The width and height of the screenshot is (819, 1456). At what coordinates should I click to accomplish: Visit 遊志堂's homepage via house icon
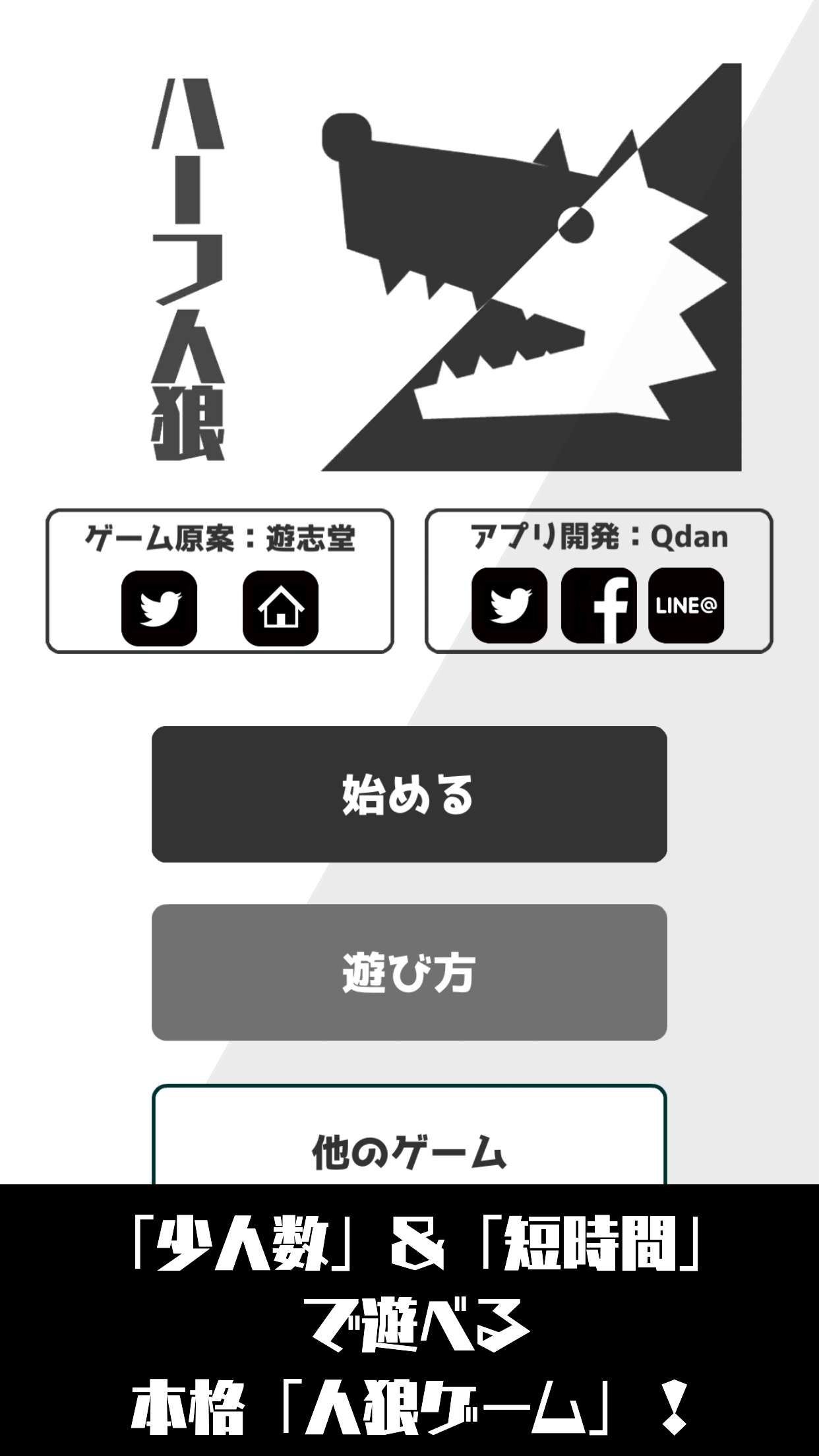[x=280, y=608]
